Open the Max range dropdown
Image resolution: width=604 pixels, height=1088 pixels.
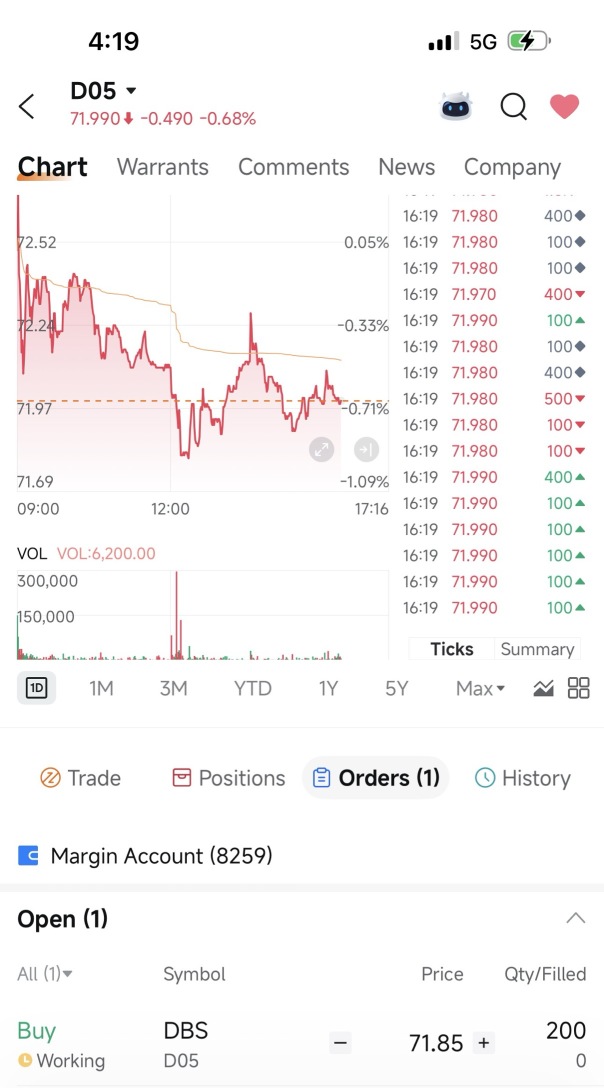tap(480, 688)
